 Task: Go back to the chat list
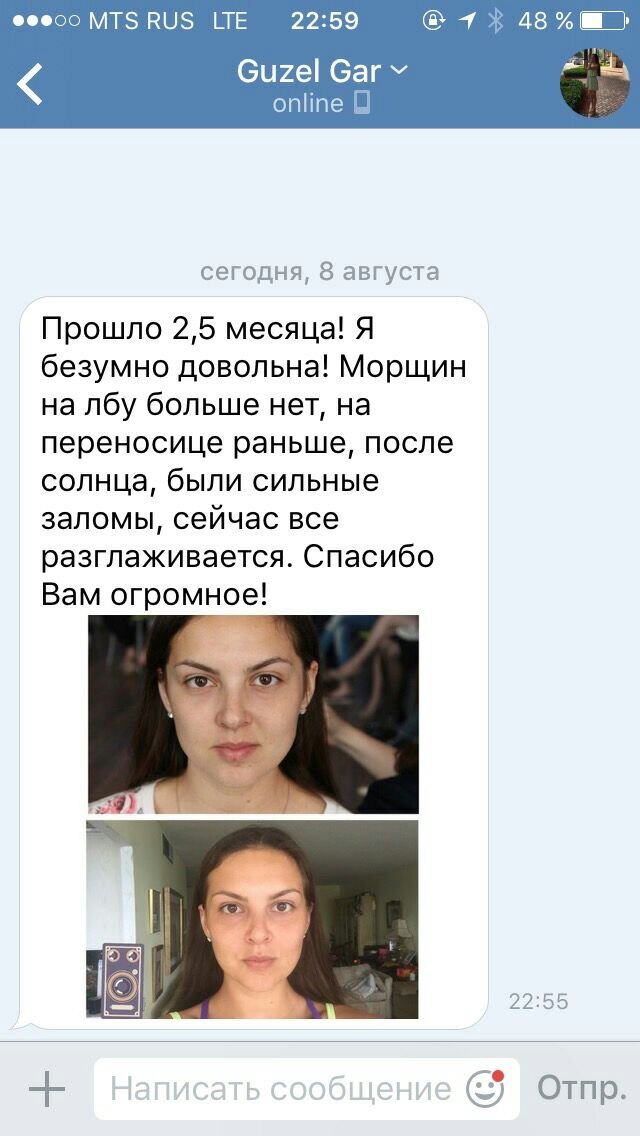click(31, 84)
